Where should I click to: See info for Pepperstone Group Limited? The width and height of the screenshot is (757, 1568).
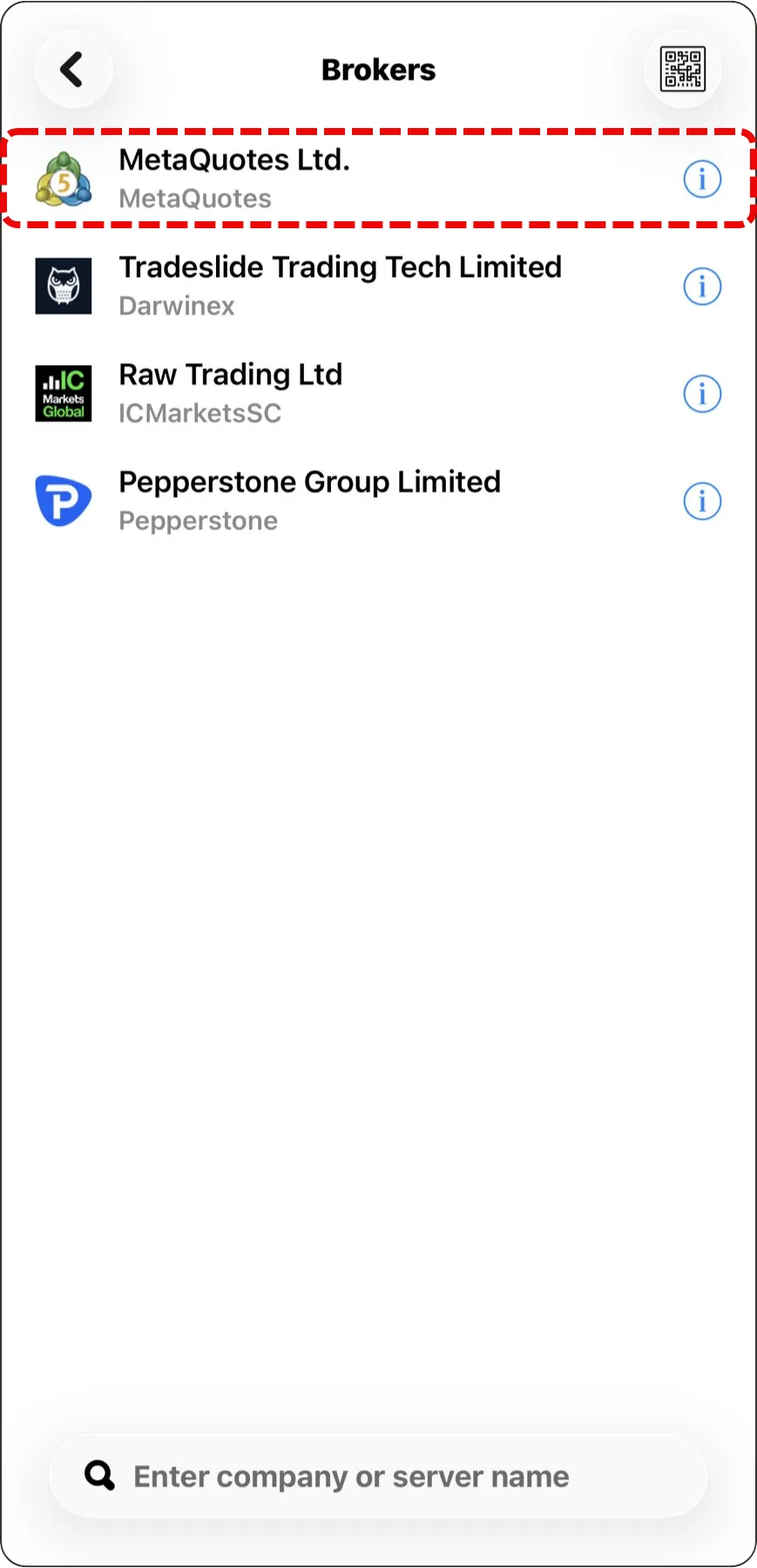pyautogui.click(x=701, y=501)
